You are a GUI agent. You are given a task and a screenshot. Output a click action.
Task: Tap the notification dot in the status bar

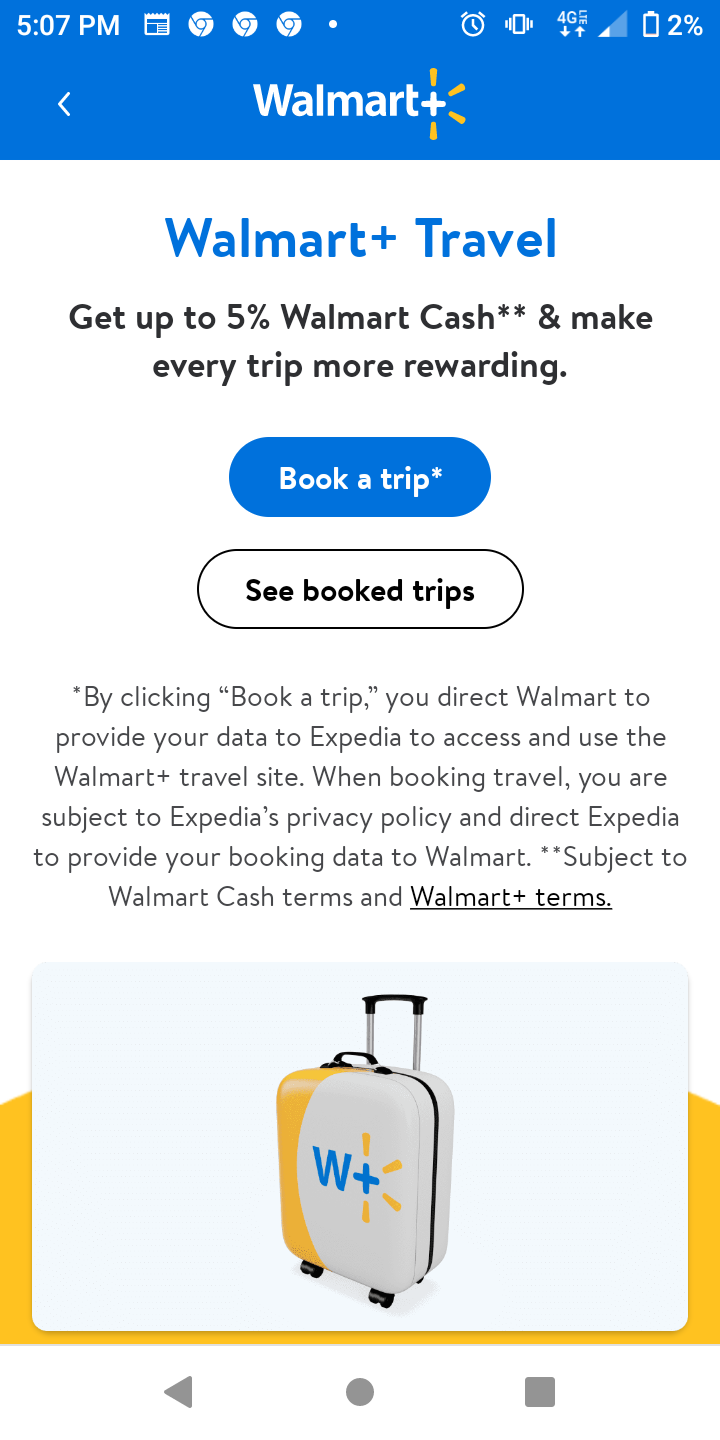[x=332, y=25]
